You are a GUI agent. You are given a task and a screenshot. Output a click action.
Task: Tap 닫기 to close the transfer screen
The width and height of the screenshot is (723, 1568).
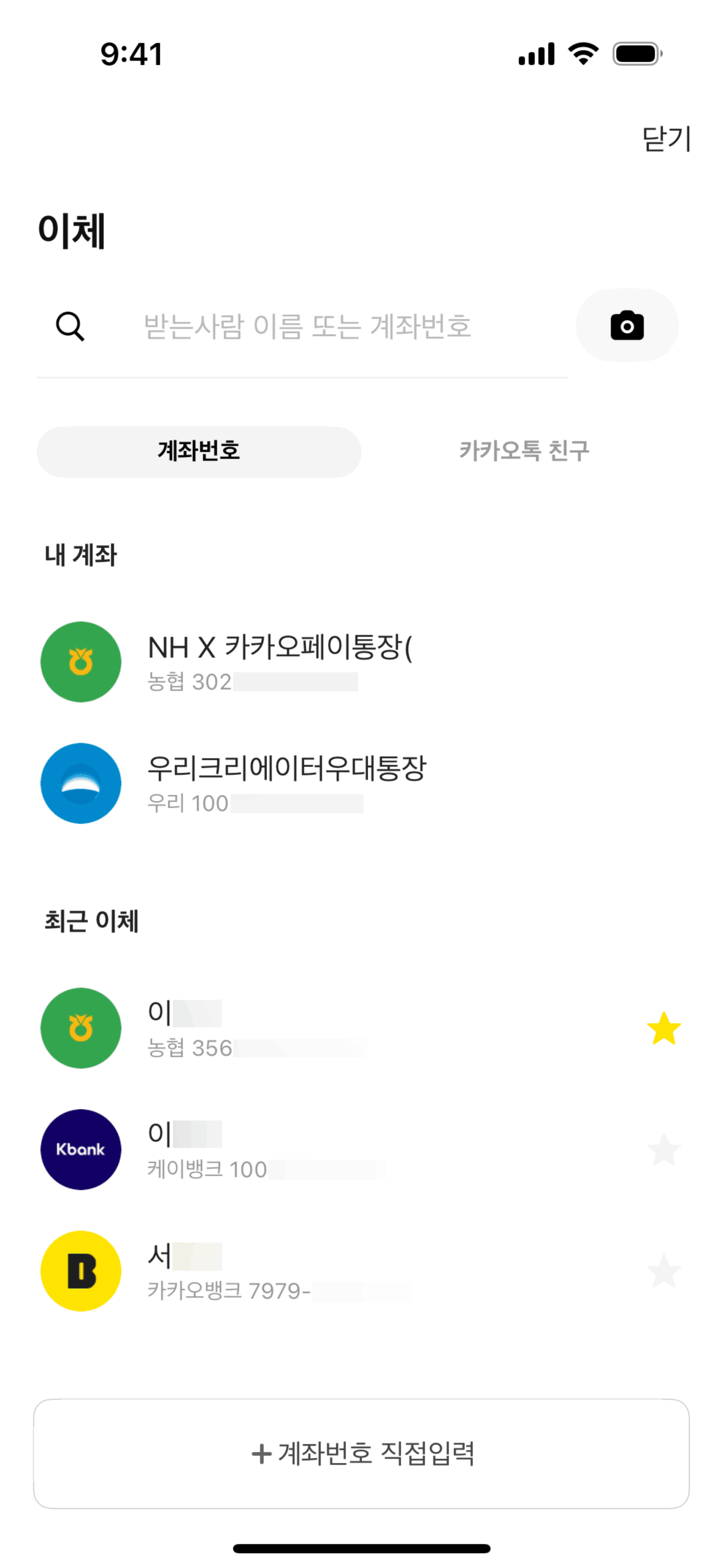click(x=666, y=139)
